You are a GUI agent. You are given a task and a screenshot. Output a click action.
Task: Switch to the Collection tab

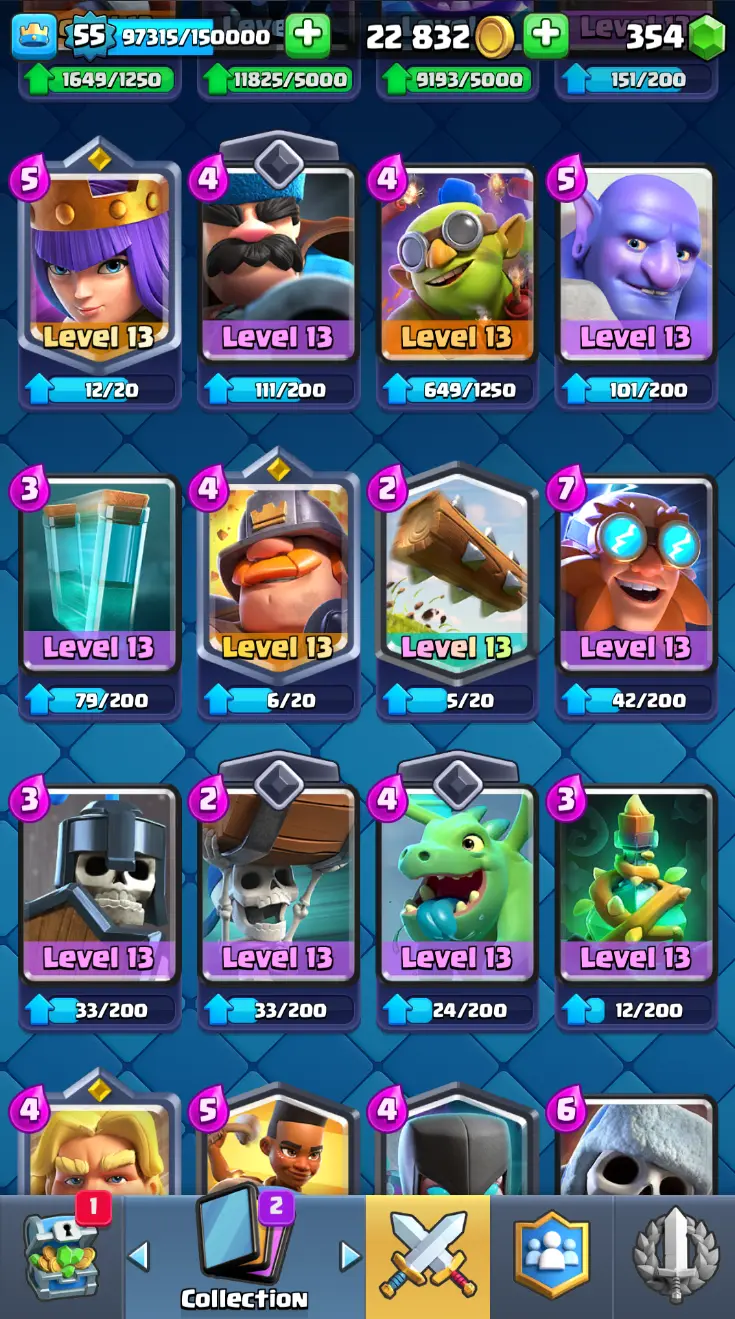[244, 1258]
